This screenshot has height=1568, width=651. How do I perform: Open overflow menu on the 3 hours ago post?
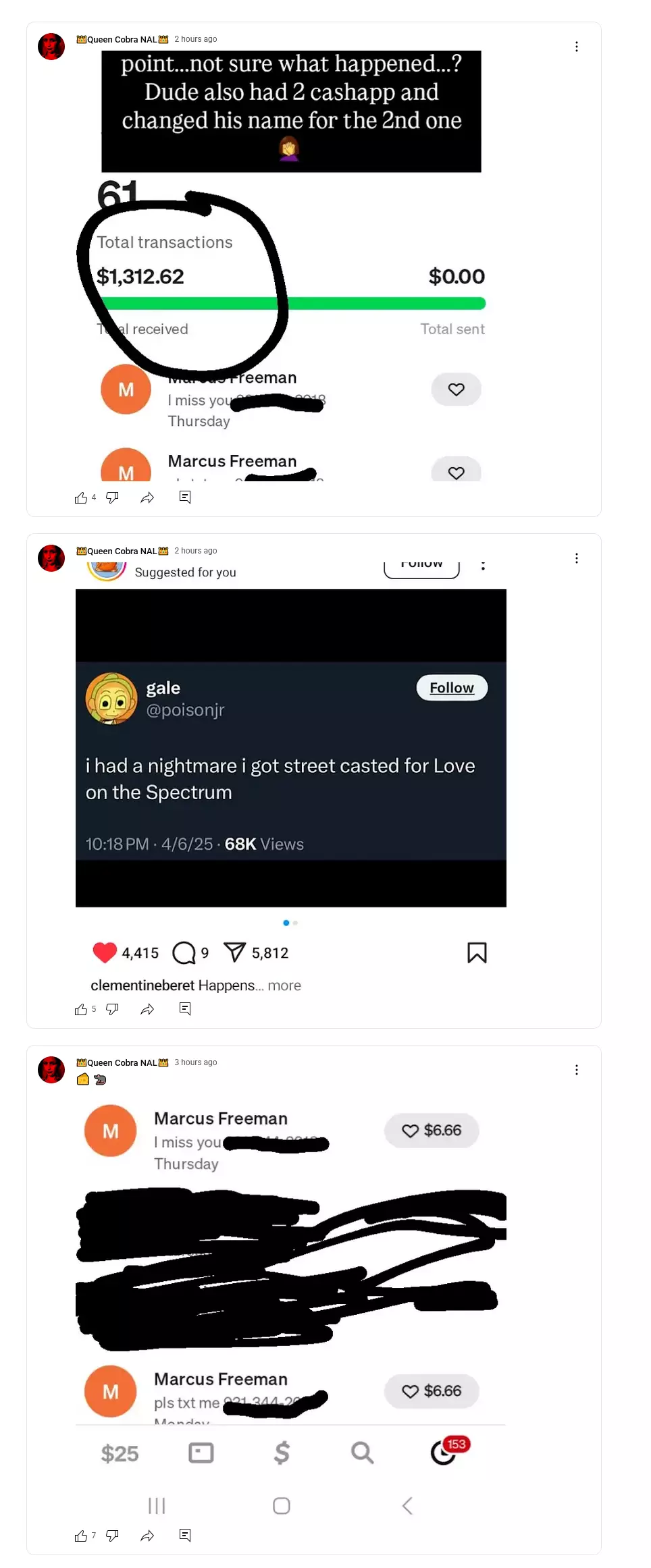coord(576,1070)
